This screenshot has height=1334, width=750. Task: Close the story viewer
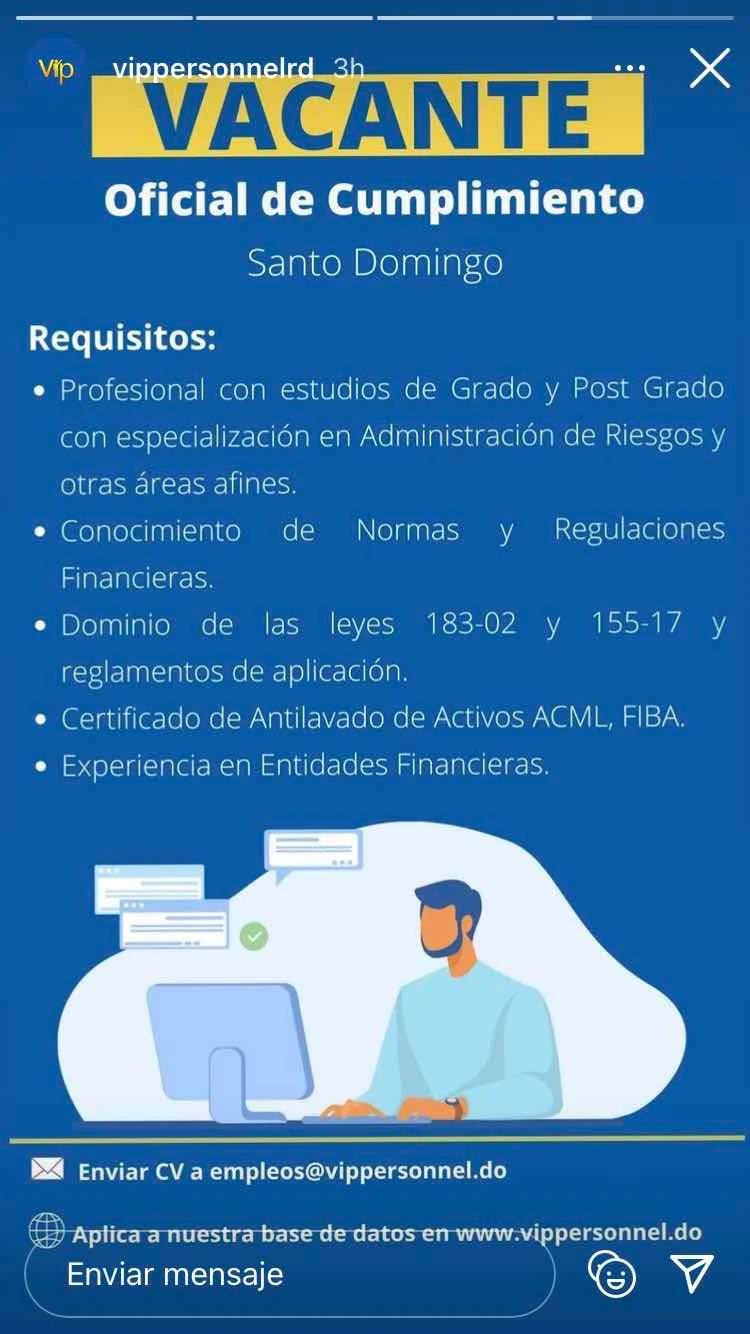click(x=710, y=69)
